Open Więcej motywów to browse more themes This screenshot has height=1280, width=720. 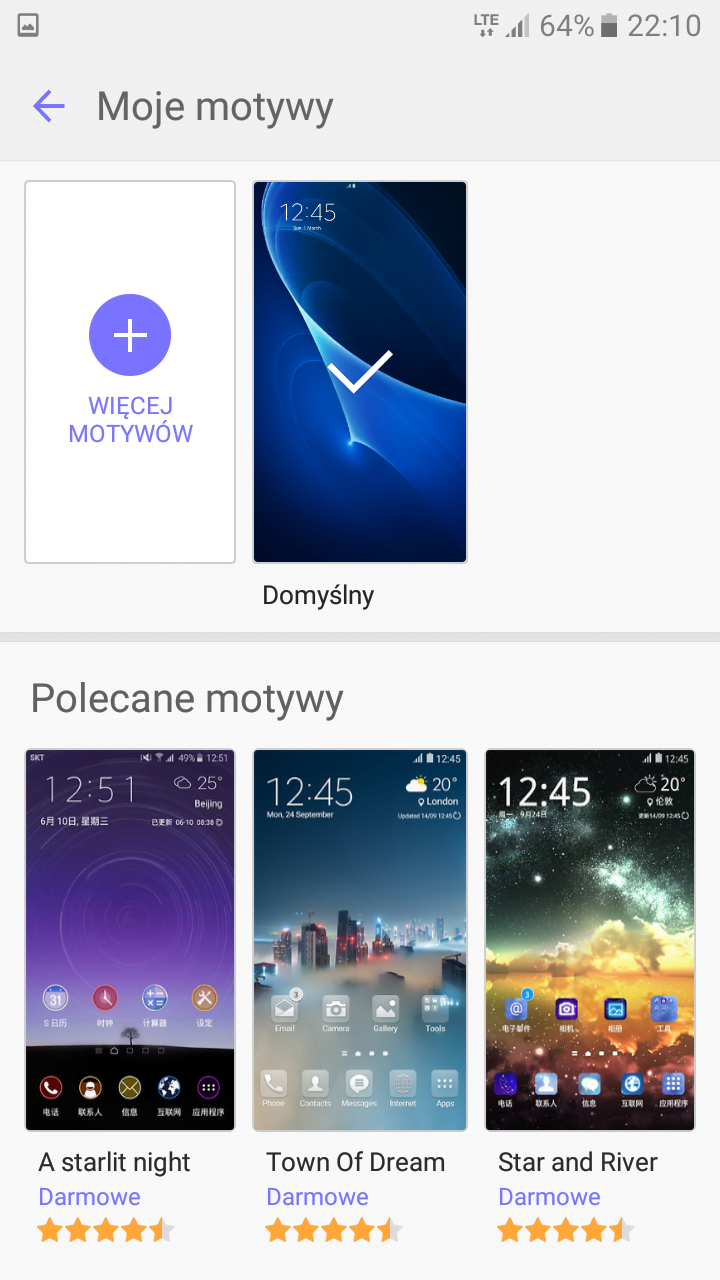coord(130,372)
